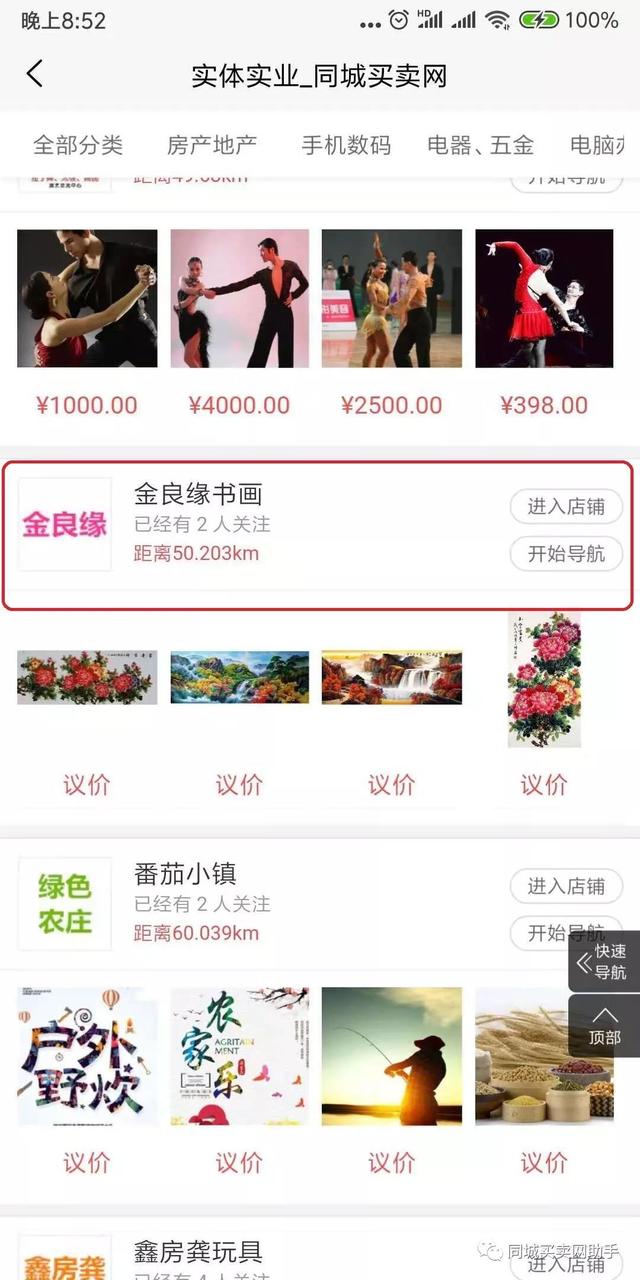Image resolution: width=640 pixels, height=1280 pixels.
Task: Switch to the 房产地产 tab
Action: 212,145
